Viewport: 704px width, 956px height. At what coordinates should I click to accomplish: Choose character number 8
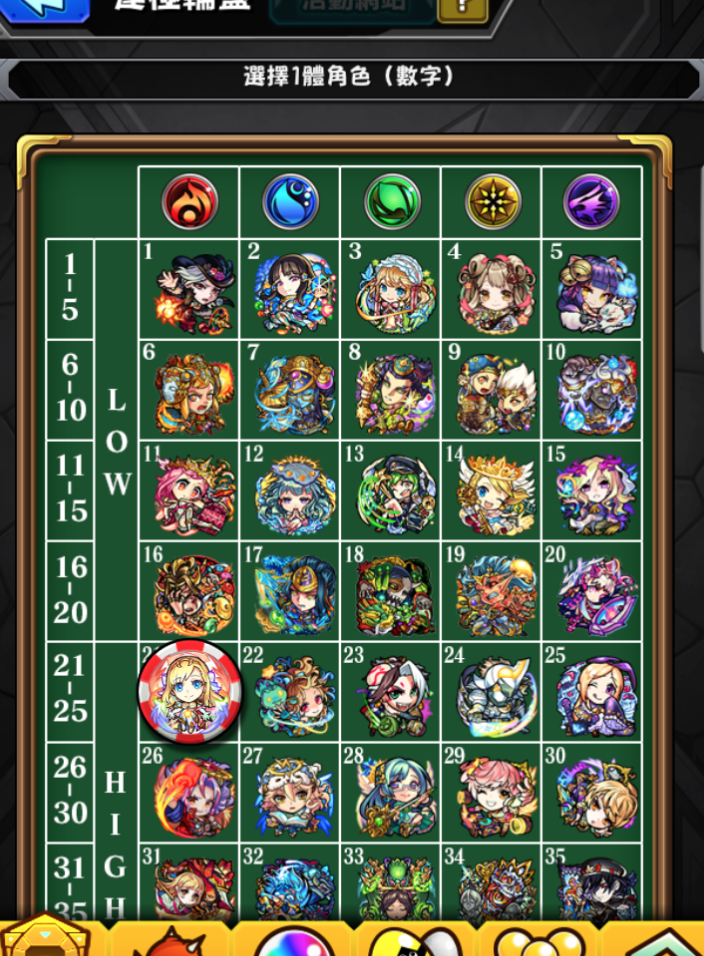point(391,390)
